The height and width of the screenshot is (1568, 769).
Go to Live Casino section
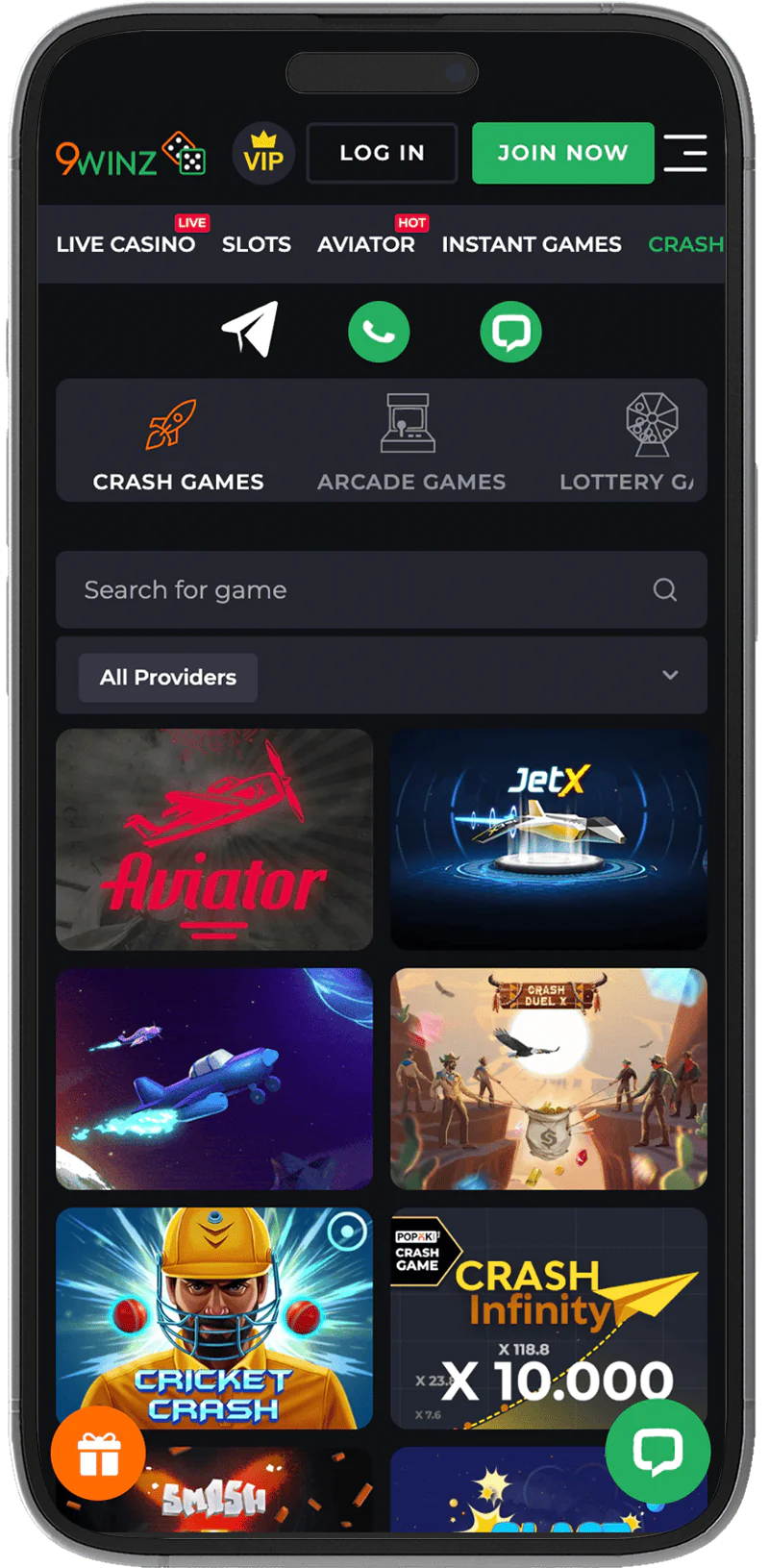tap(126, 244)
